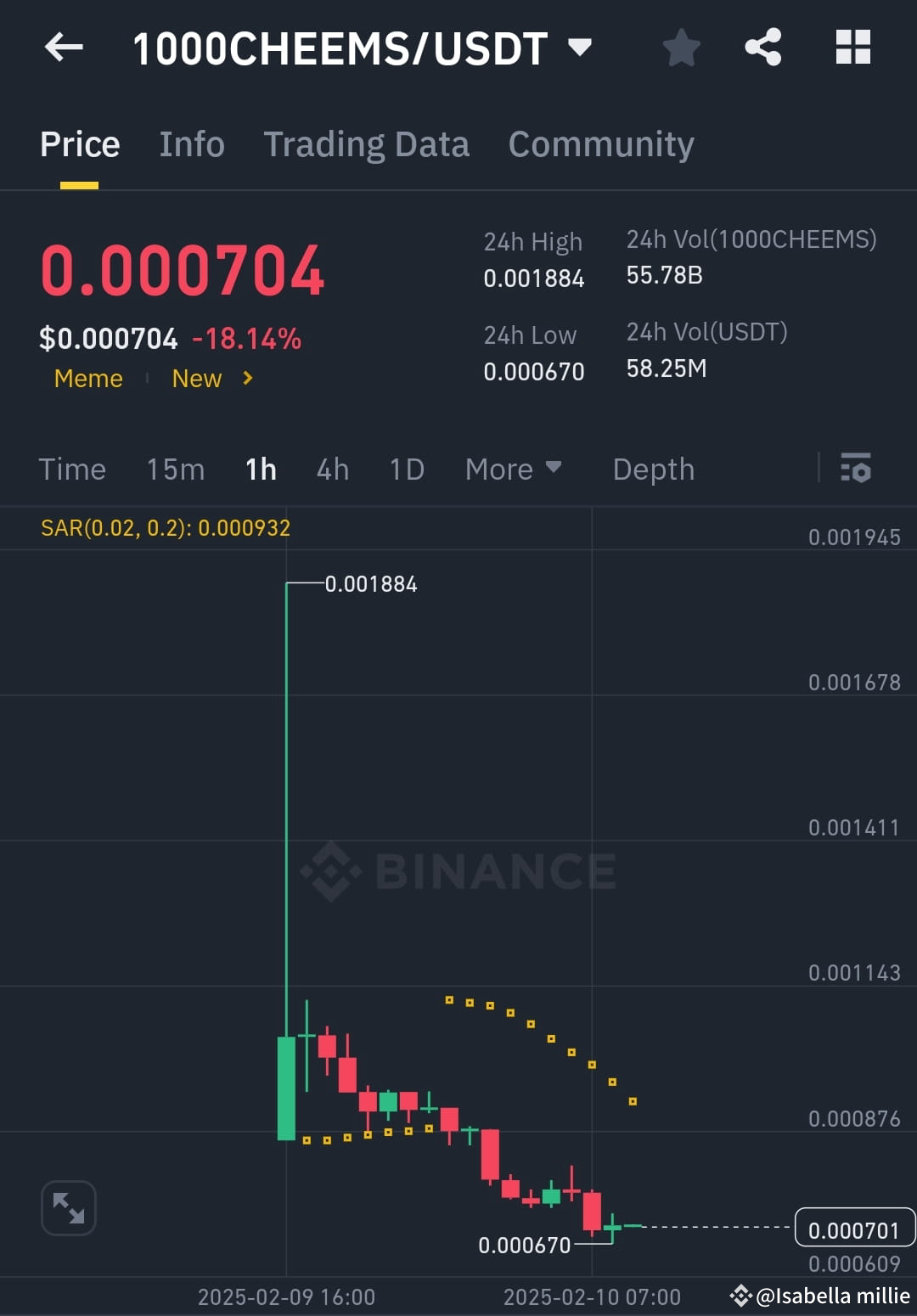Image resolution: width=917 pixels, height=1316 pixels.
Task: Select the Time interval option
Action: point(72,469)
